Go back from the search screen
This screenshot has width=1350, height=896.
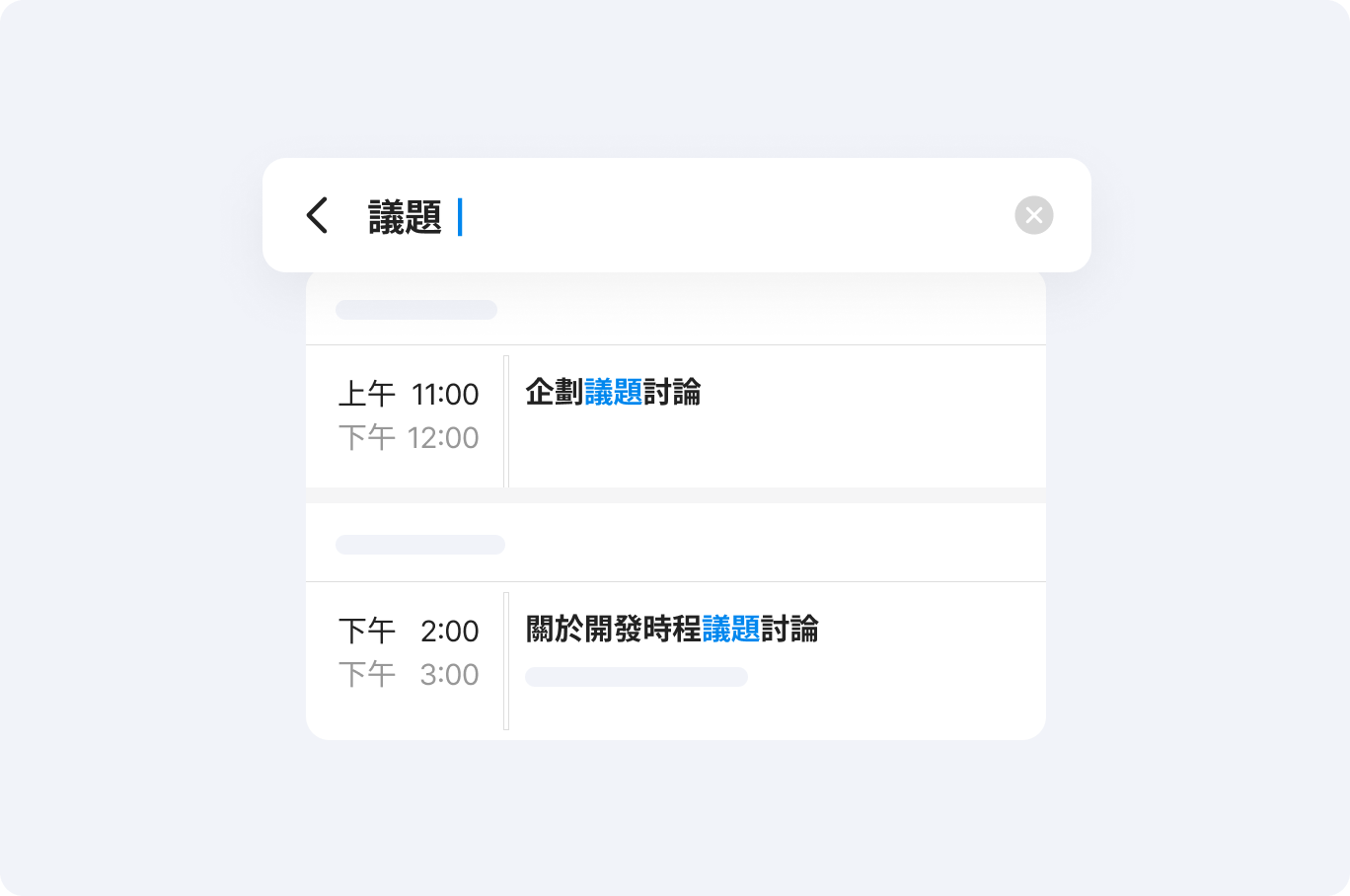point(317,215)
